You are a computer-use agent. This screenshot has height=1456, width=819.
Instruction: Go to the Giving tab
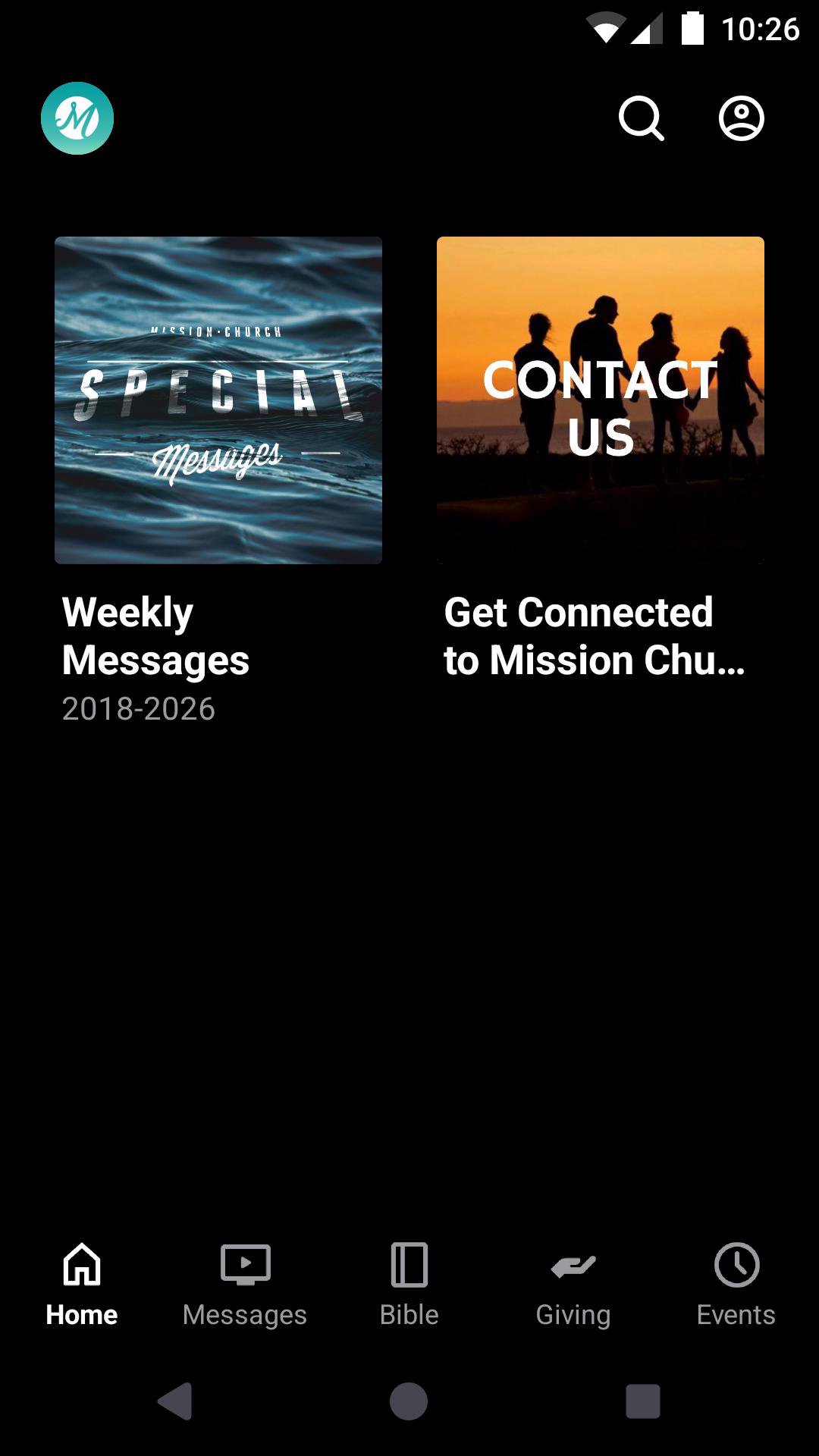[x=573, y=1283]
